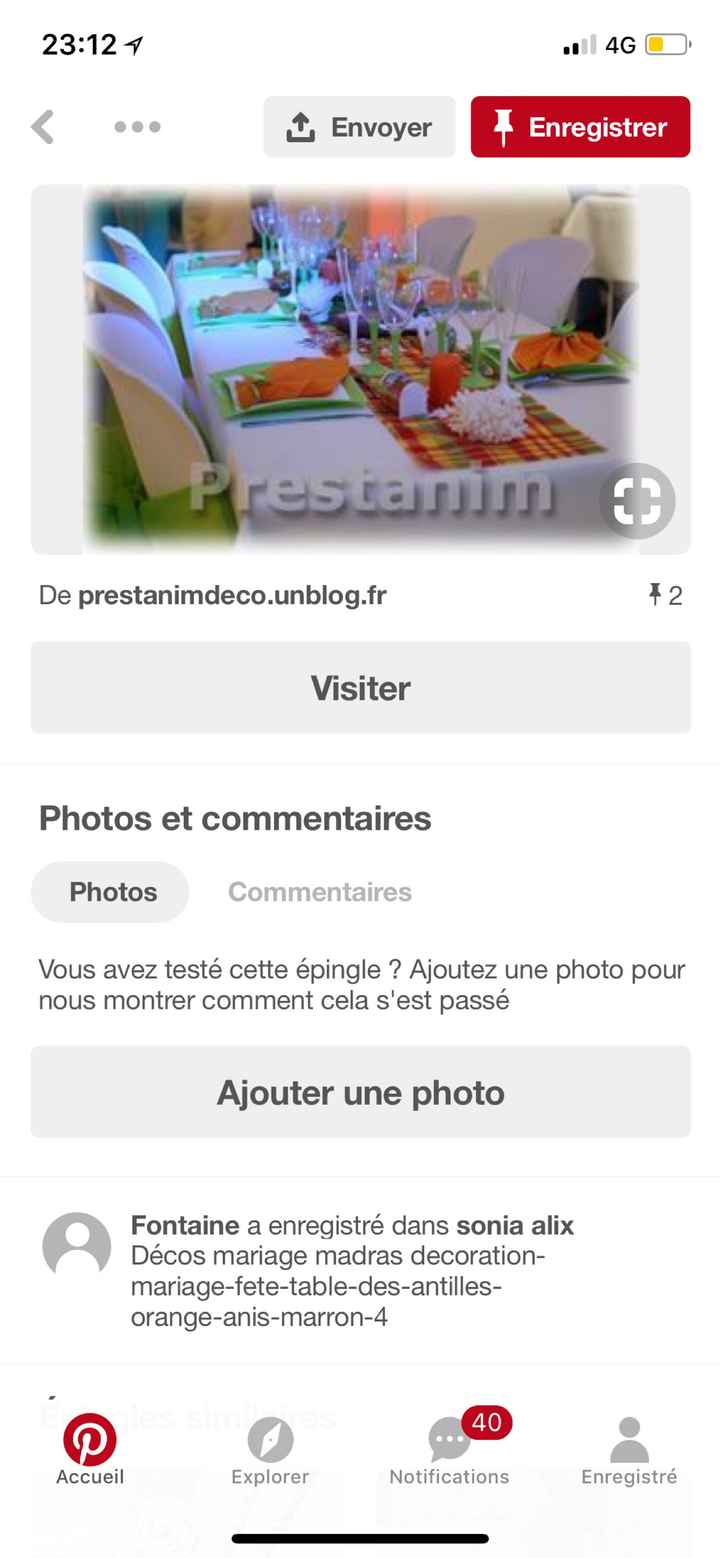
Task: Open prestanimdeco.unblog.fr source link
Action: coord(232,595)
